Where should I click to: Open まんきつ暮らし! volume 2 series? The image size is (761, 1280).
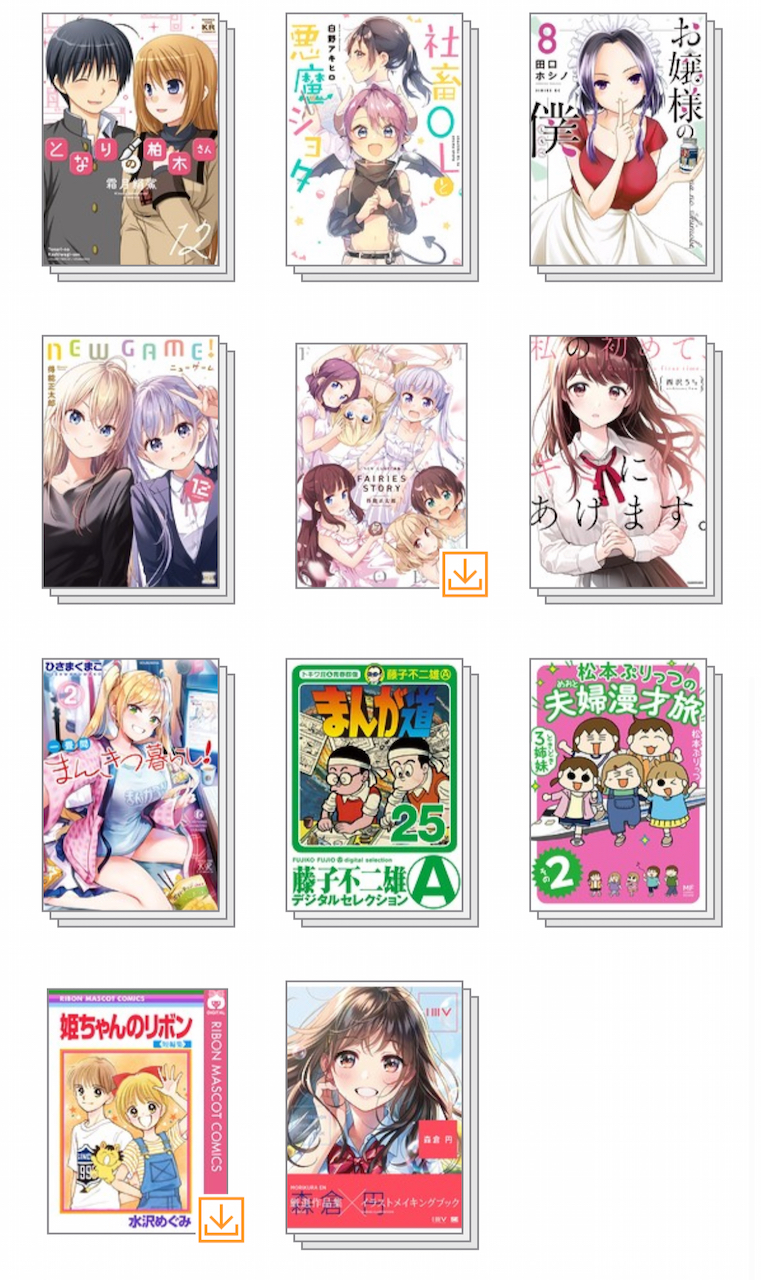130,785
